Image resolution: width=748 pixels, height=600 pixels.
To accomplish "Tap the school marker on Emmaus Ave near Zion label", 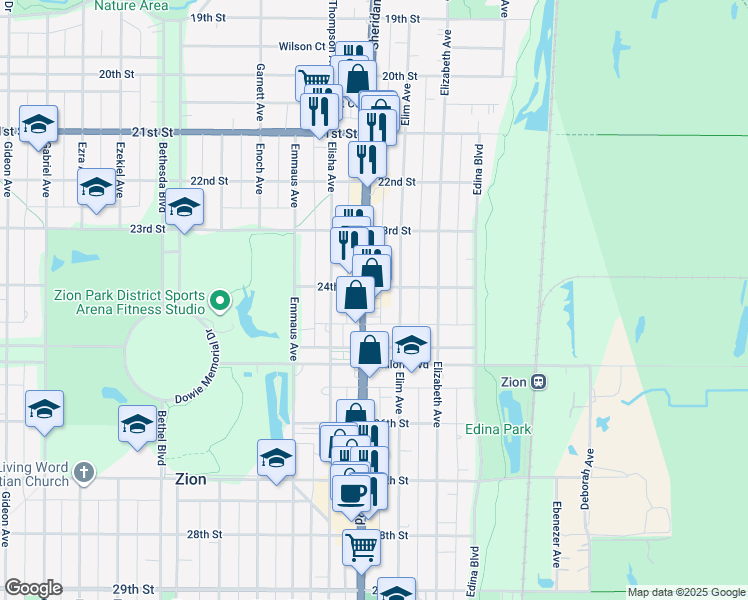I will [x=276, y=458].
